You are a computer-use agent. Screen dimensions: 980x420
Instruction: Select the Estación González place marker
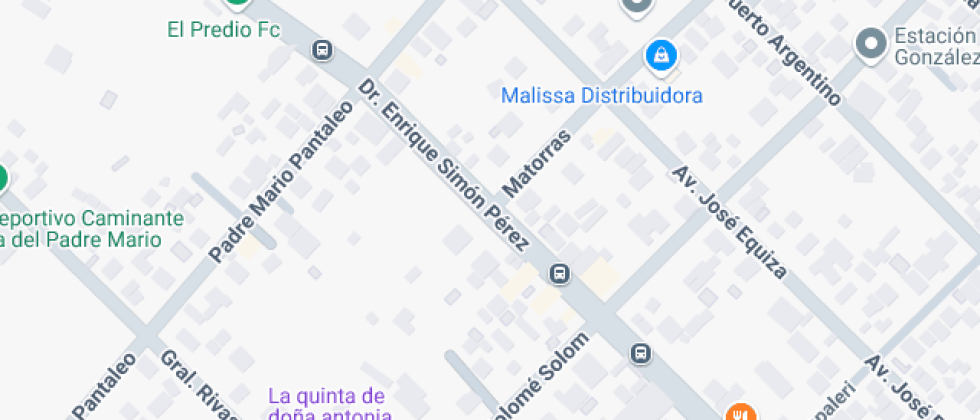pyautogui.click(x=872, y=43)
